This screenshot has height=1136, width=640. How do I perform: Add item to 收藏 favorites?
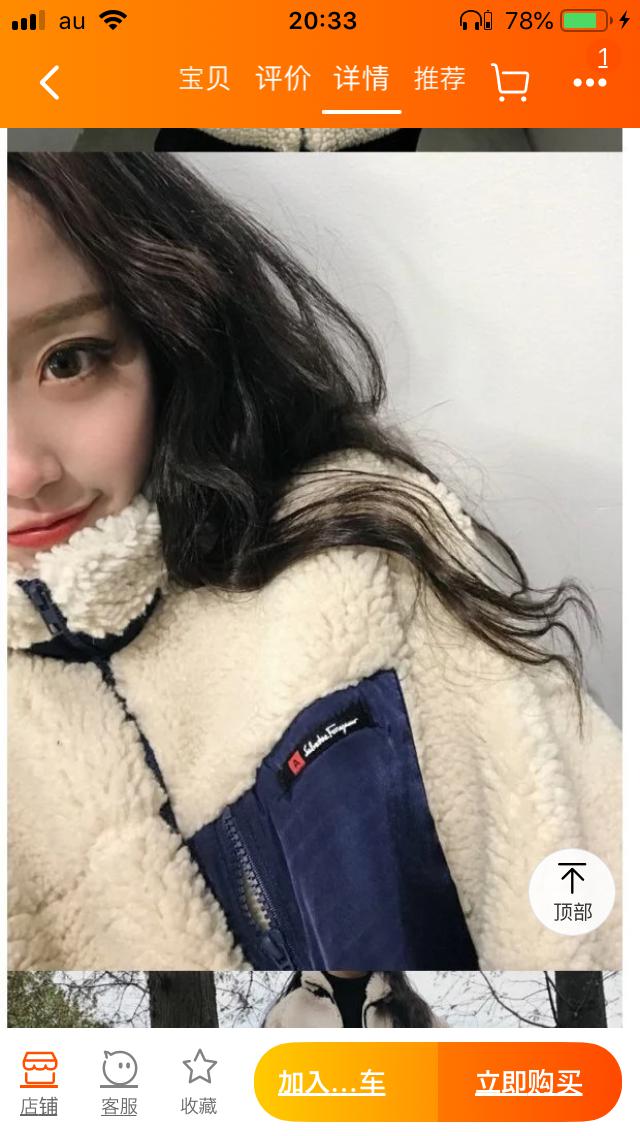199,1082
